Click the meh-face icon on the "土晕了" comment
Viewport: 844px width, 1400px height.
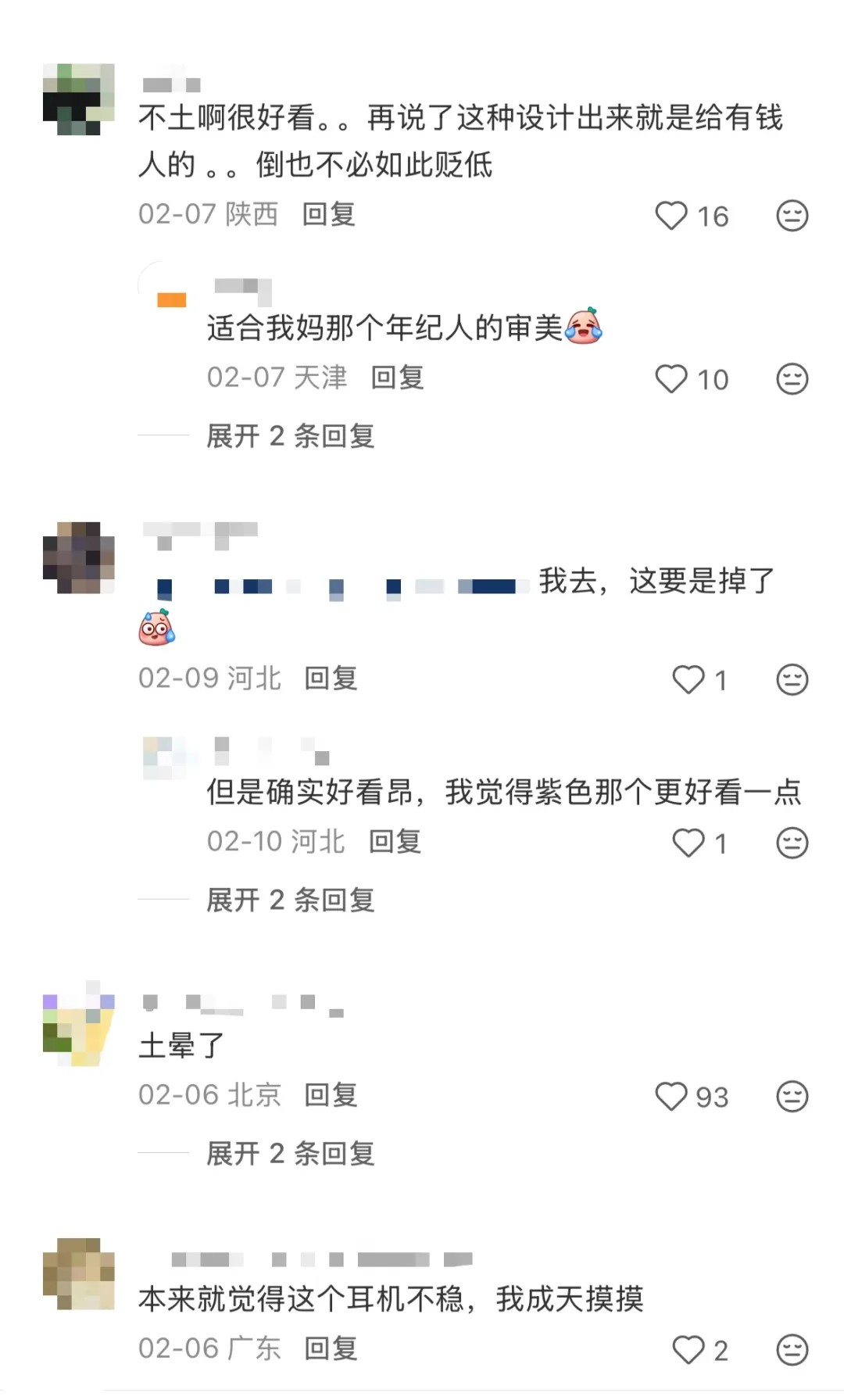(795, 1096)
